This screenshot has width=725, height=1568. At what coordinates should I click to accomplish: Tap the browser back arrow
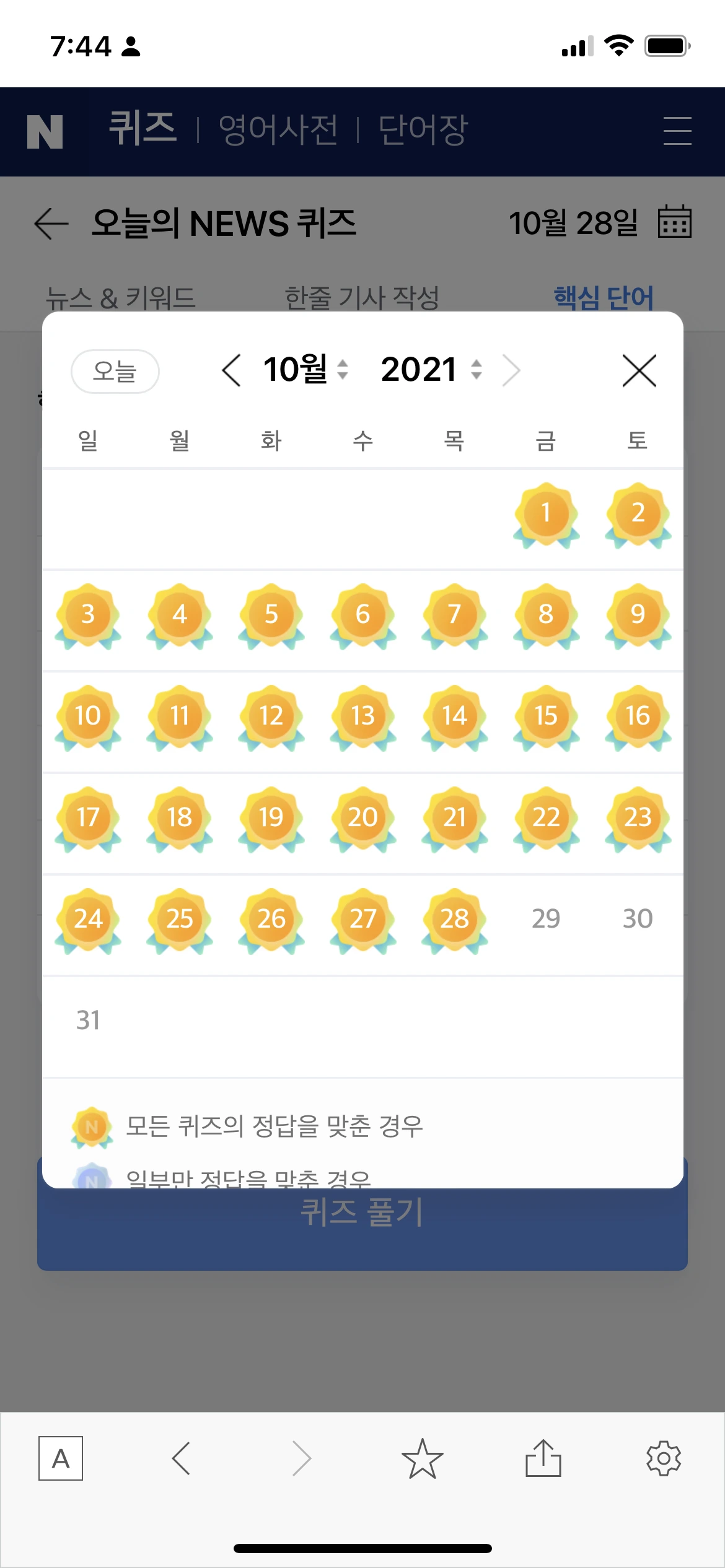coord(181,1458)
